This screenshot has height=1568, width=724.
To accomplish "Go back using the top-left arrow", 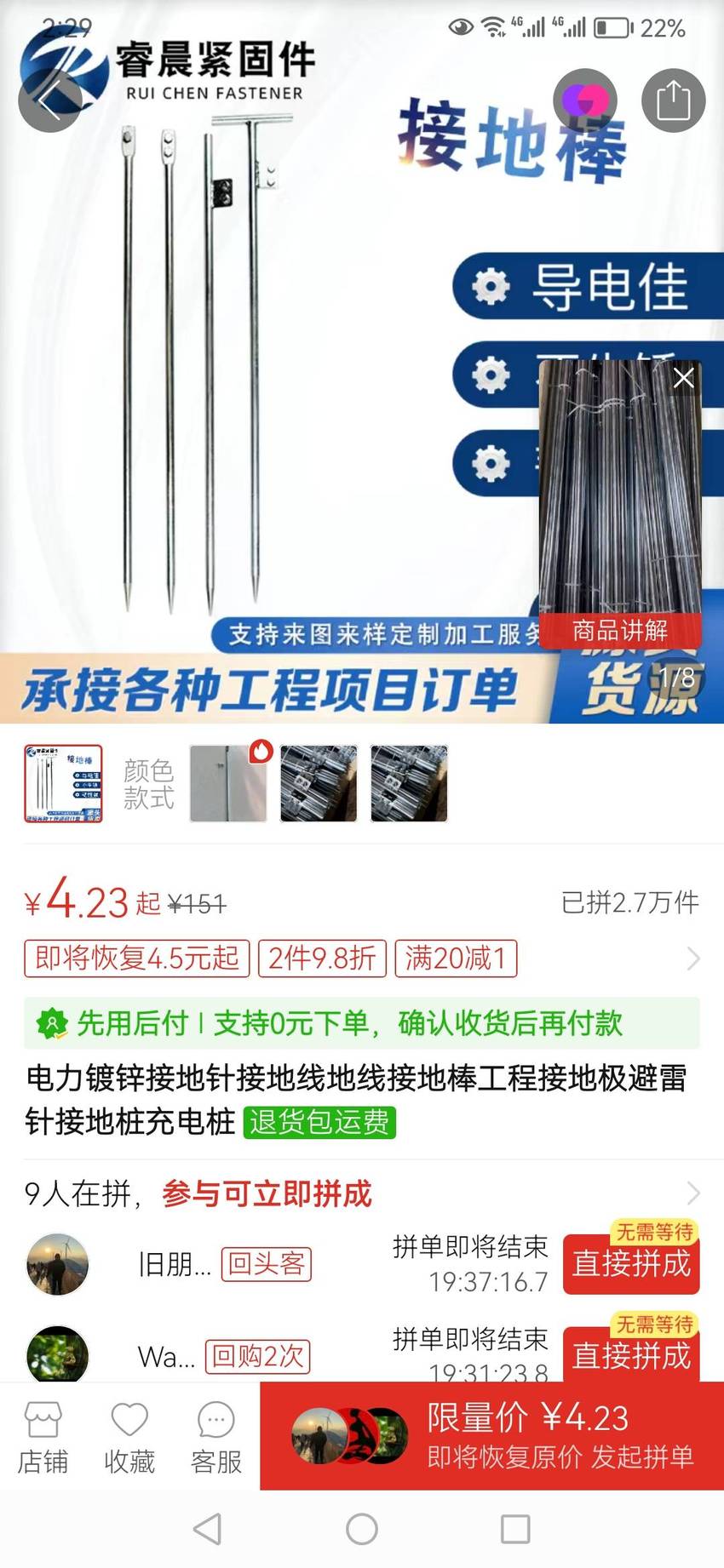I will [50, 100].
